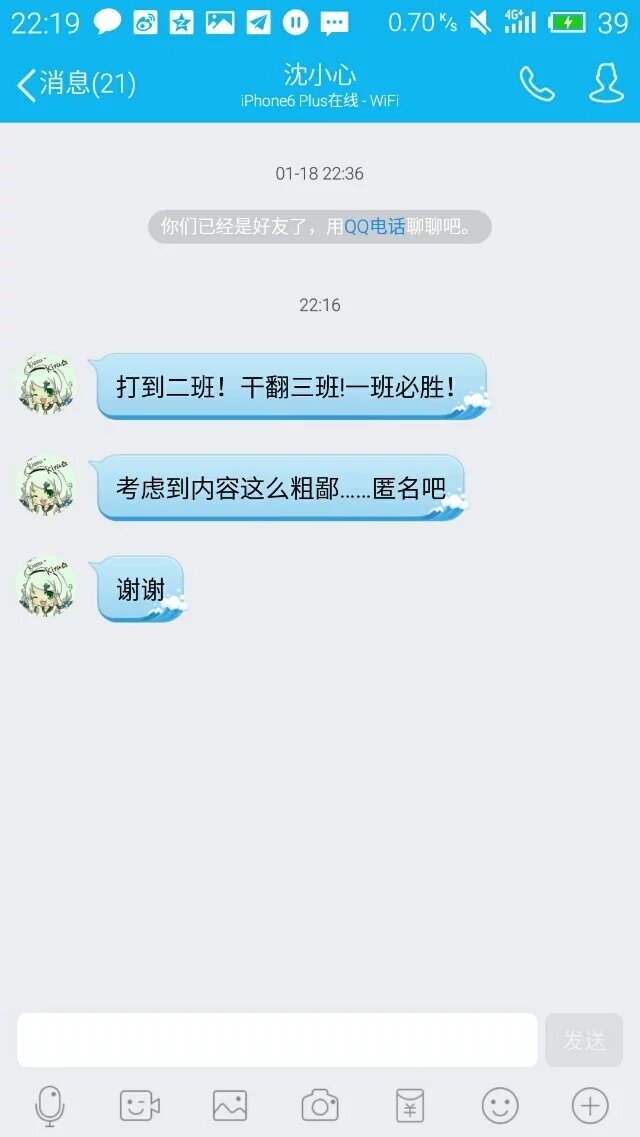Focus the message input field
Image resolution: width=640 pixels, height=1137 pixels.
point(277,1040)
